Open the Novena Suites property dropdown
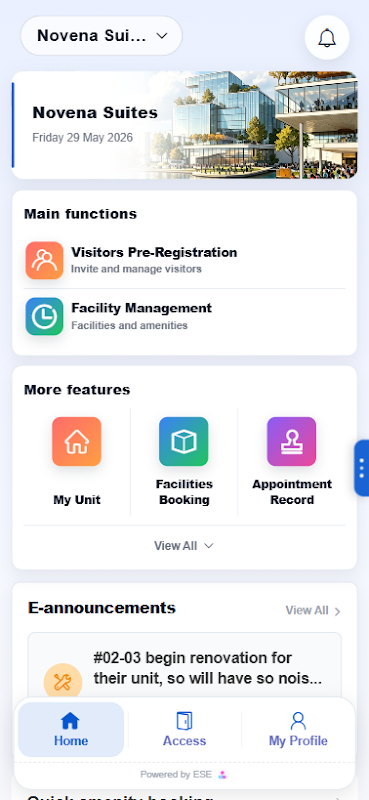Viewport: 369px width, 800px height. click(101, 36)
